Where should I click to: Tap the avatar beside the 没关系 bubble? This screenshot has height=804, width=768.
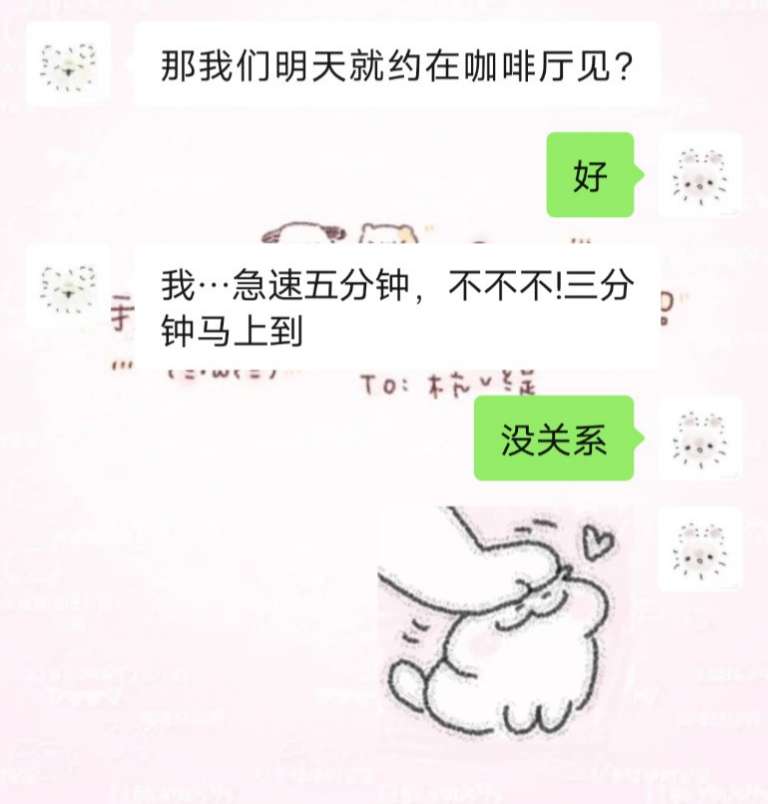[700, 438]
